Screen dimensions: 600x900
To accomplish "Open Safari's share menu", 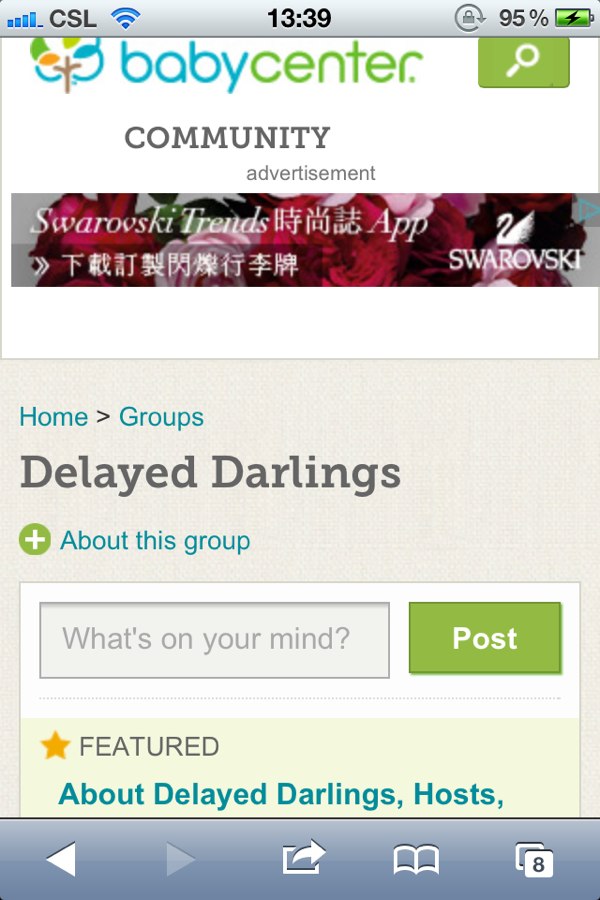I will point(304,858).
